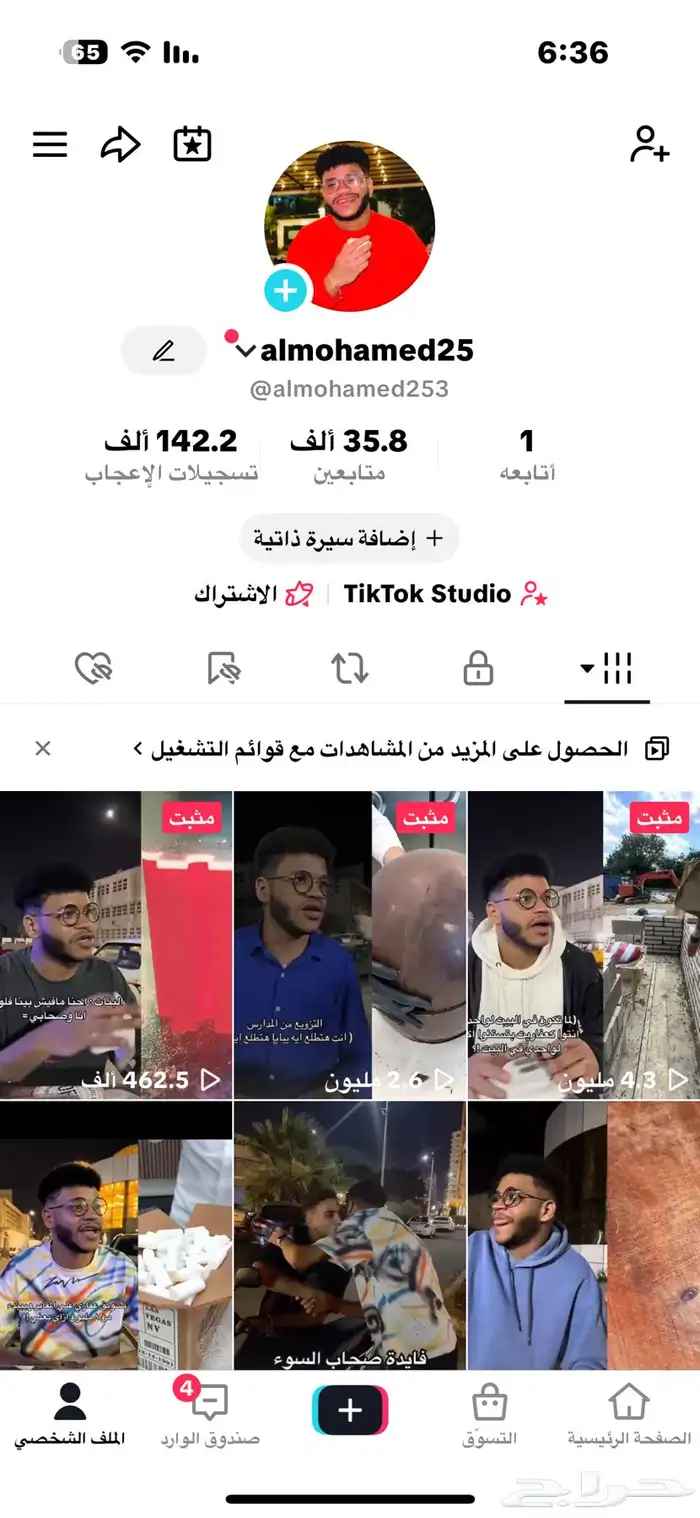Add a story with the plus badge on the avatar

286,291
